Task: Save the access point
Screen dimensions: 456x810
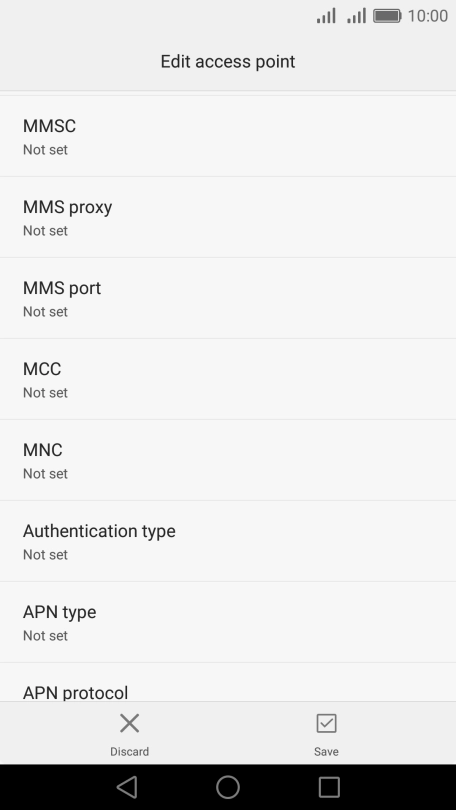Action: (326, 734)
